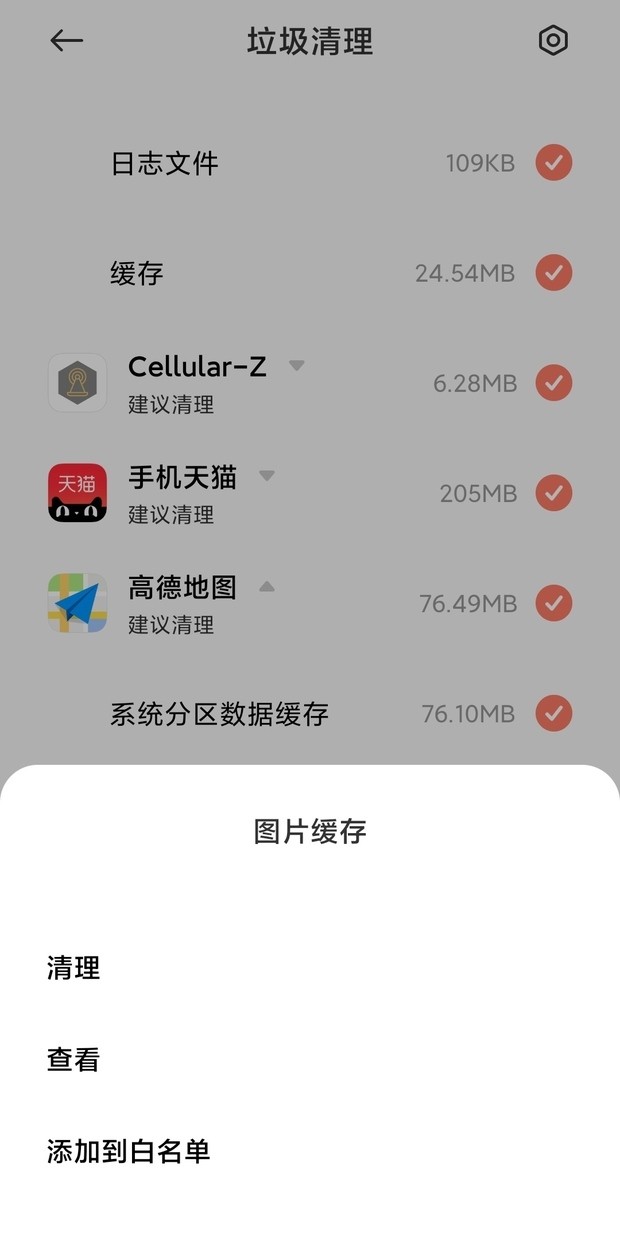620x1233 pixels.
Task: Deselect Cellular-Z checkbox
Action: 553,383
